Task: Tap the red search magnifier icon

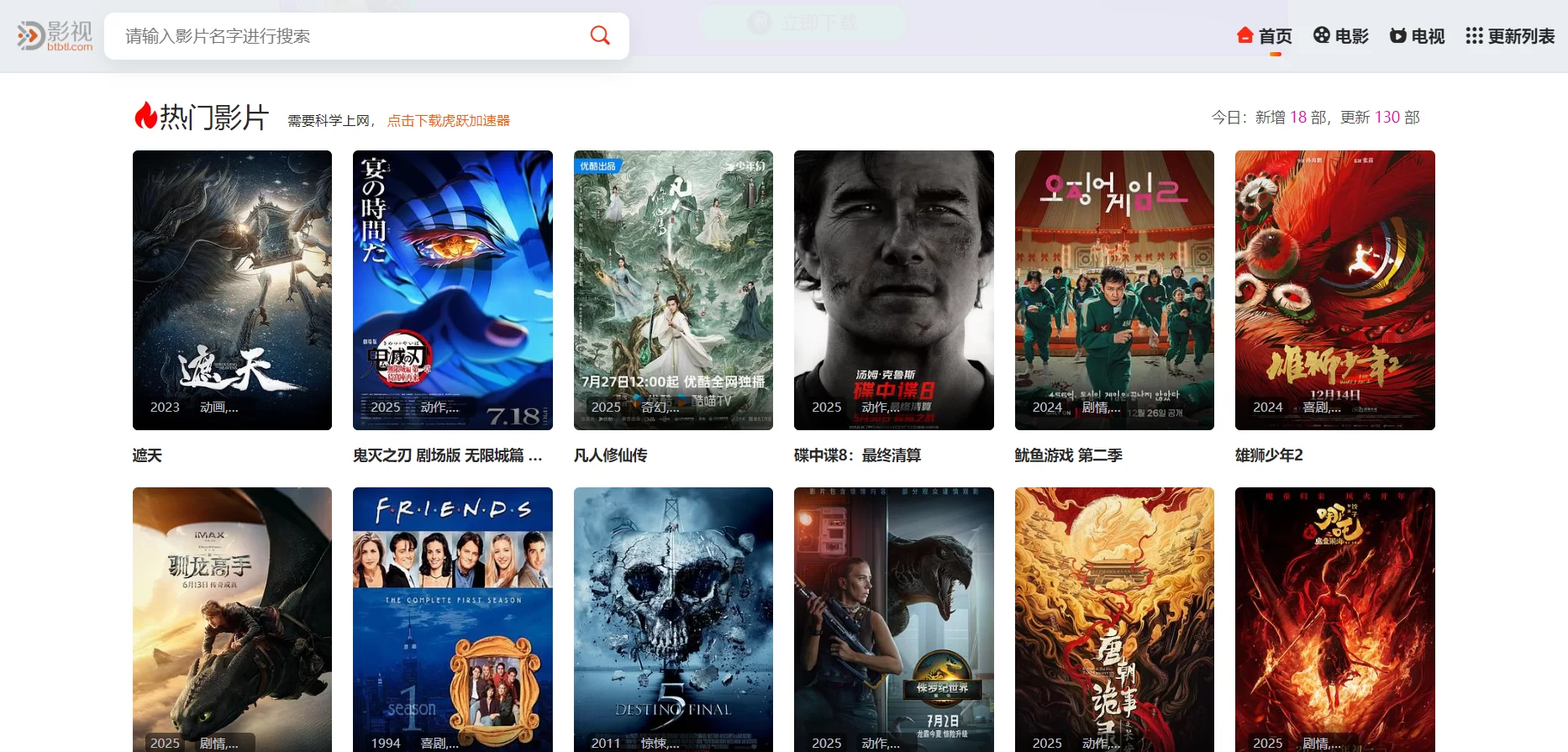Action: pyautogui.click(x=600, y=35)
